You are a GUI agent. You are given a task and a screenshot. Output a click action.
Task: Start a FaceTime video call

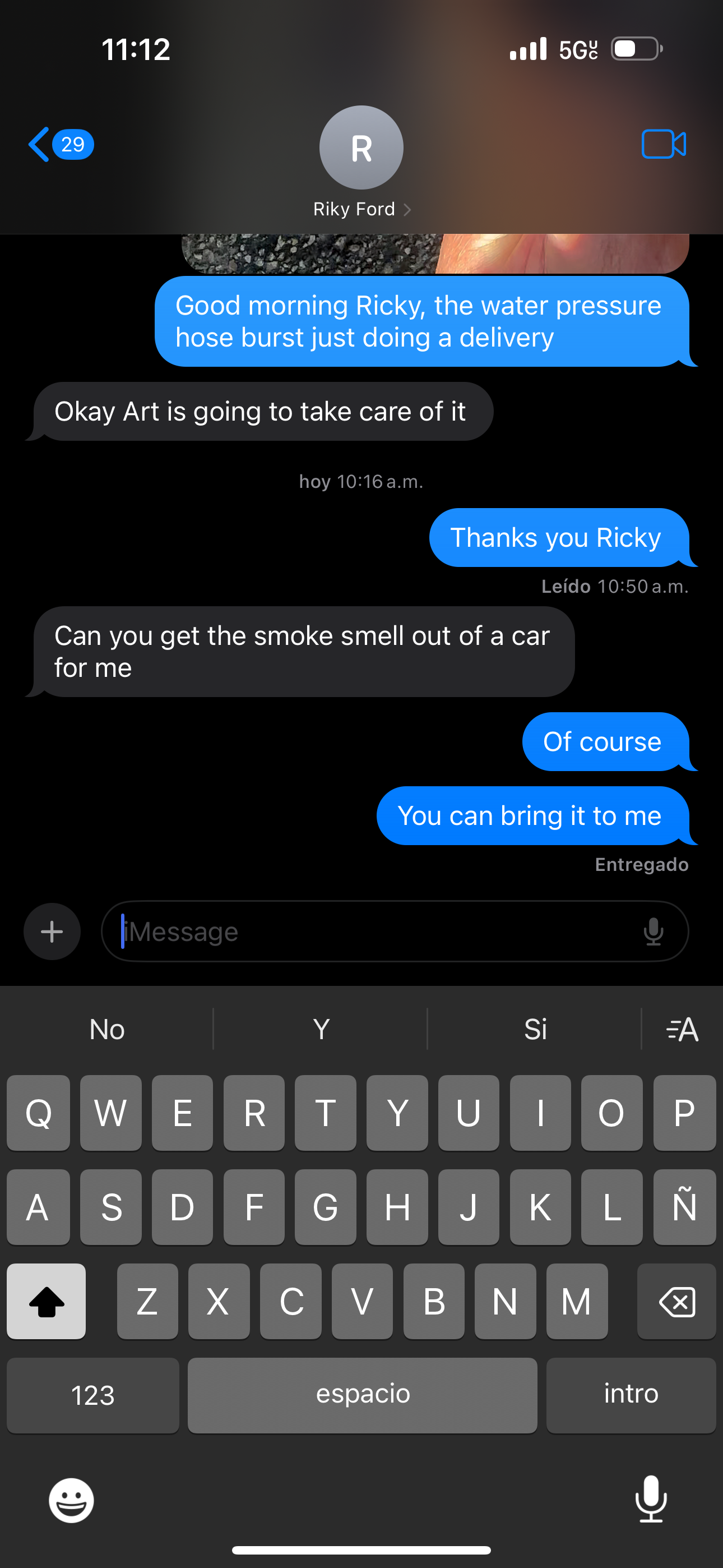[x=664, y=145]
